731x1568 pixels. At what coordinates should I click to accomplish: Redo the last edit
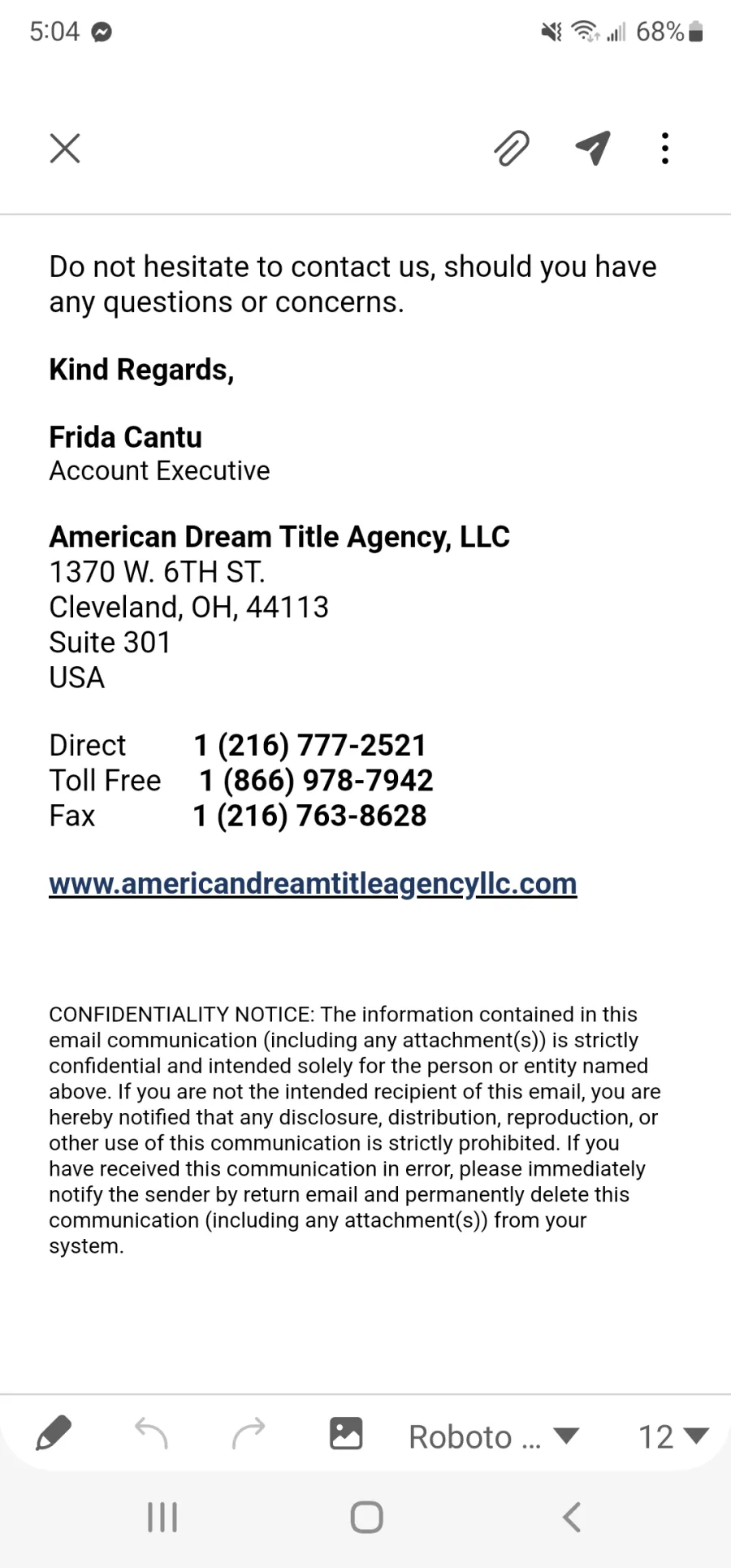249,1434
